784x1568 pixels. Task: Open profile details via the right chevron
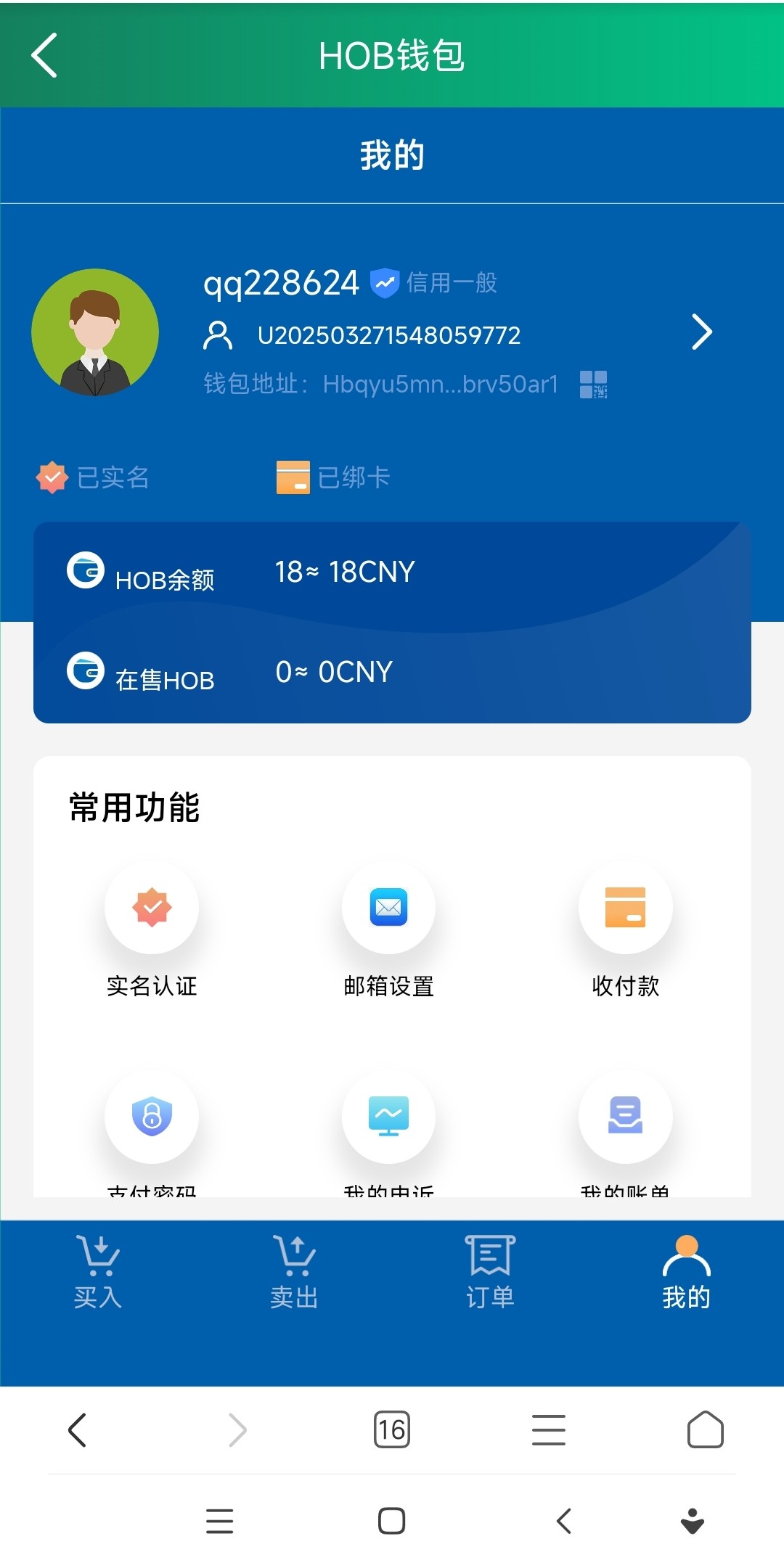(701, 332)
